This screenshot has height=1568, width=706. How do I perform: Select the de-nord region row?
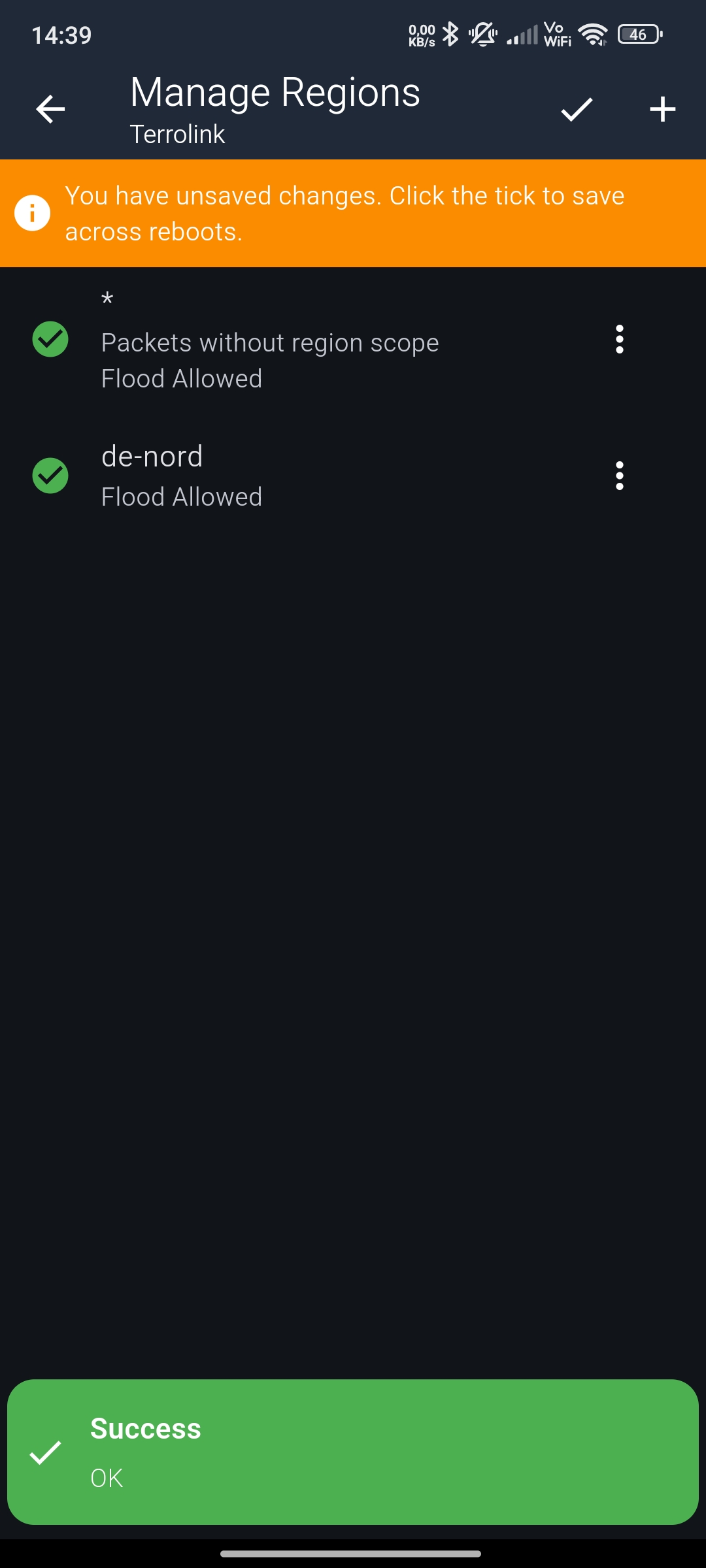pyautogui.click(x=294, y=476)
